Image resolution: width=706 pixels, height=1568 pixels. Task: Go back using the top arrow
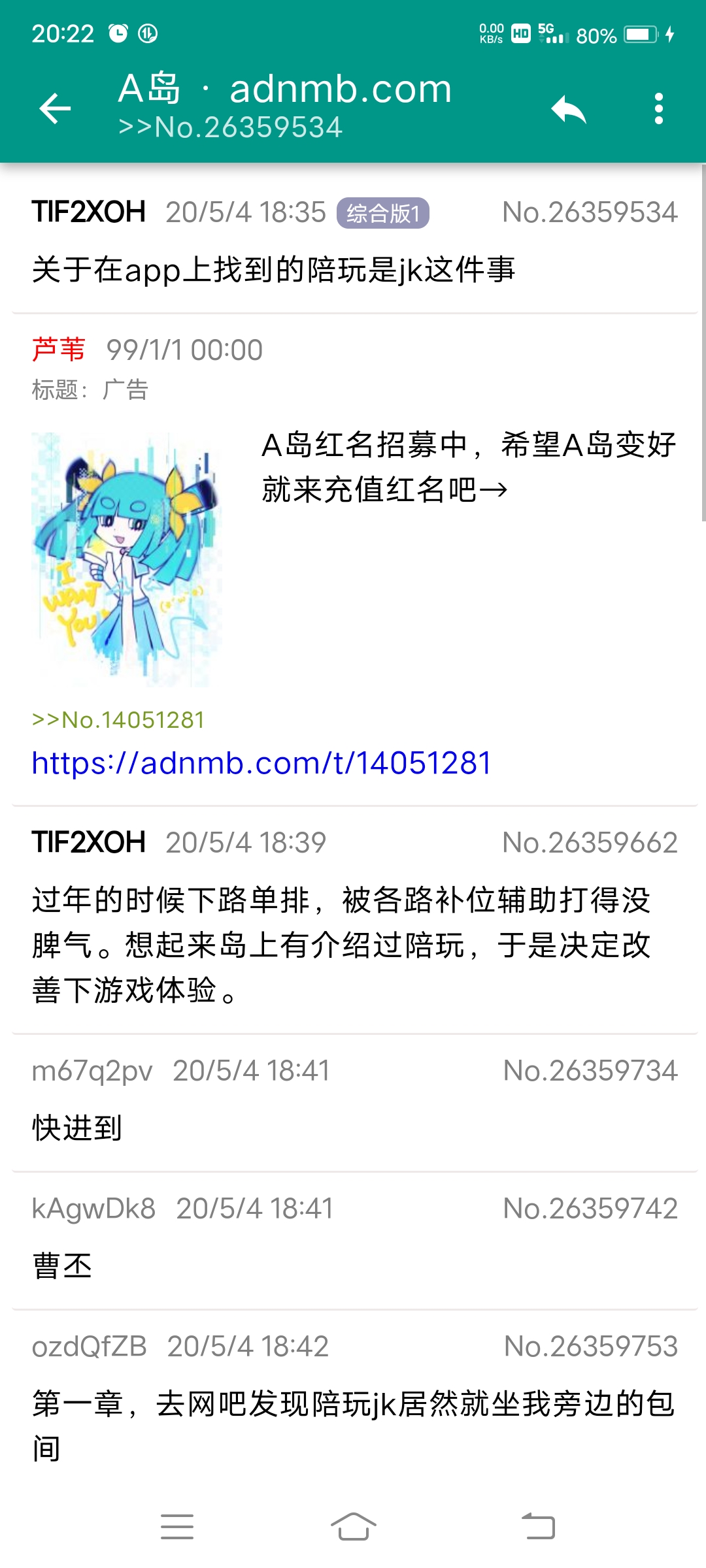[x=55, y=108]
